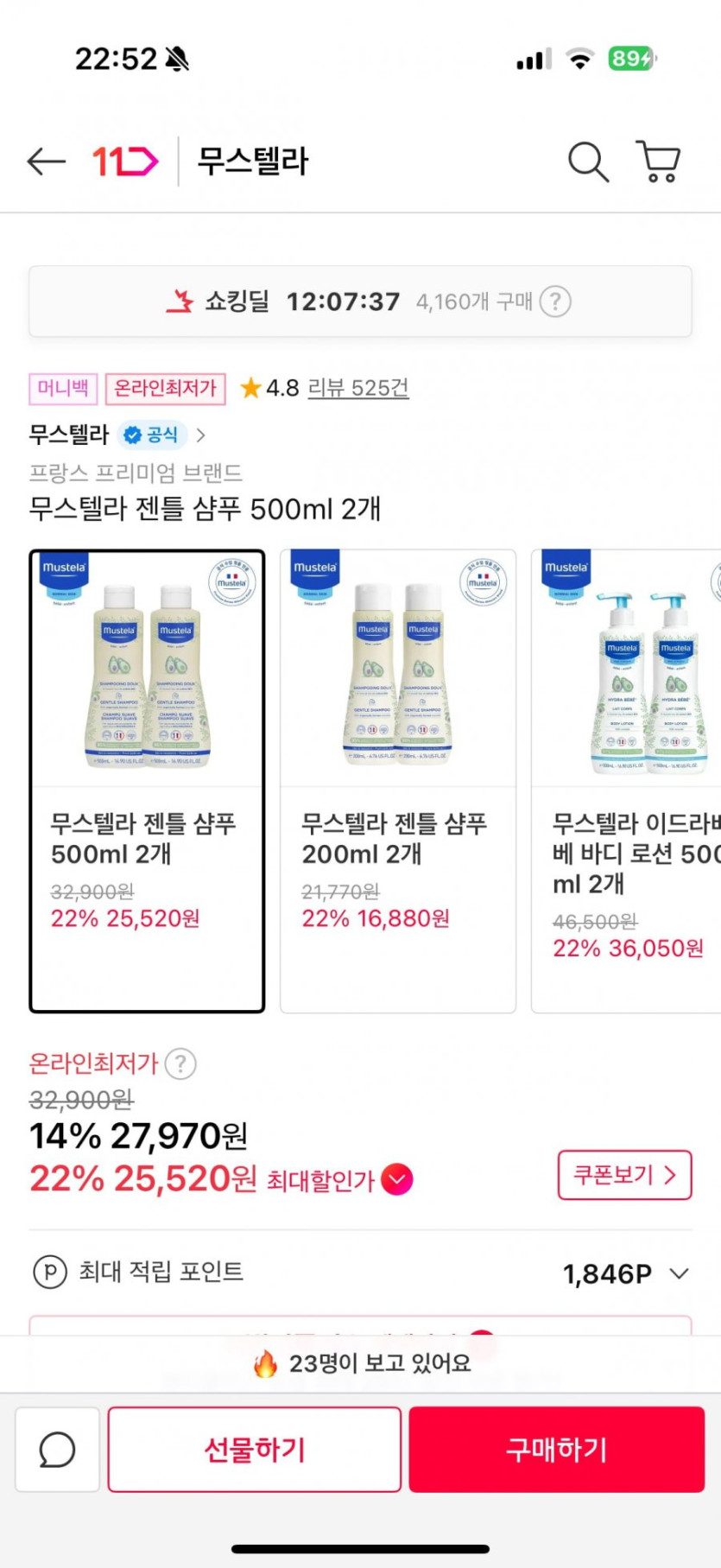Open the search icon
Viewport: 721px width, 1568px height.
click(x=588, y=162)
